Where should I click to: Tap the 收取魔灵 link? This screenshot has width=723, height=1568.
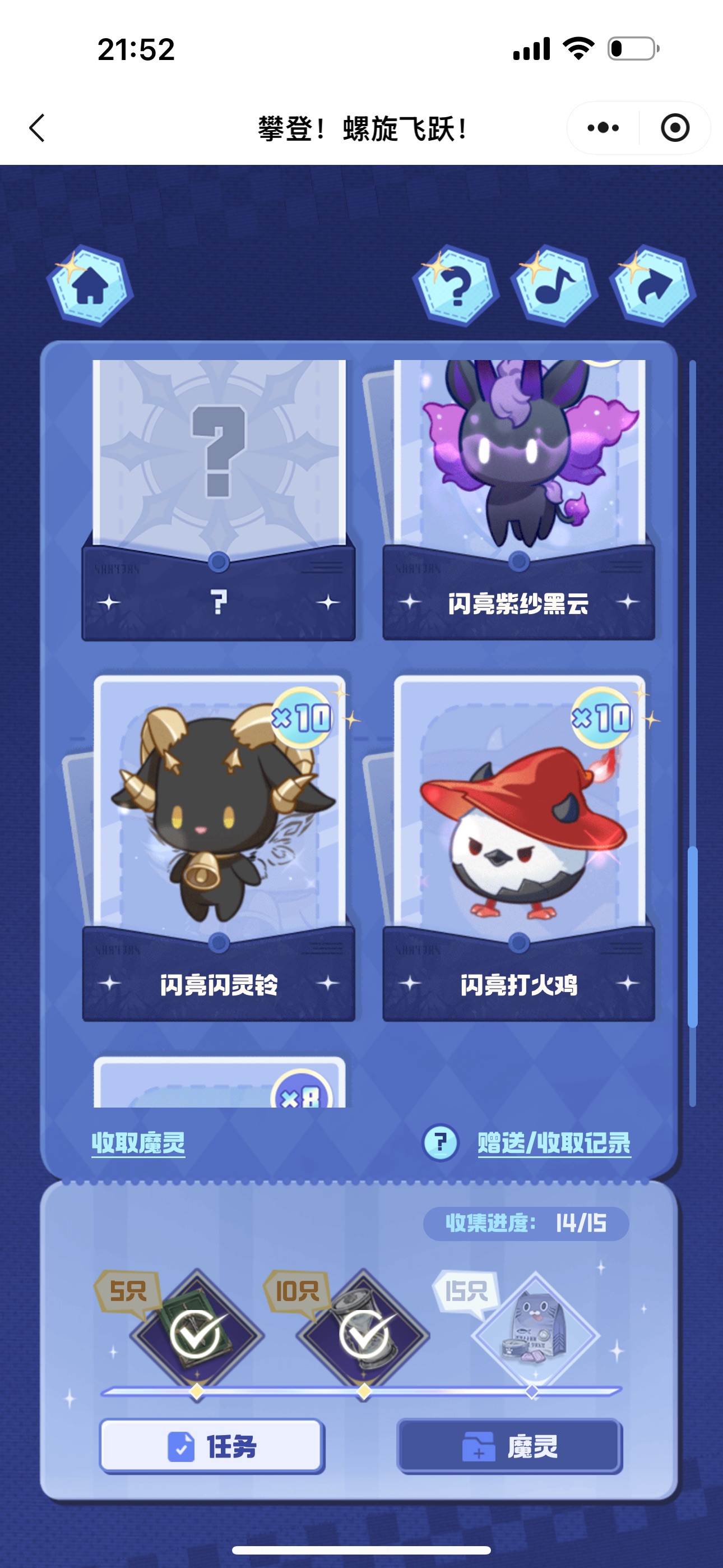(138, 1143)
